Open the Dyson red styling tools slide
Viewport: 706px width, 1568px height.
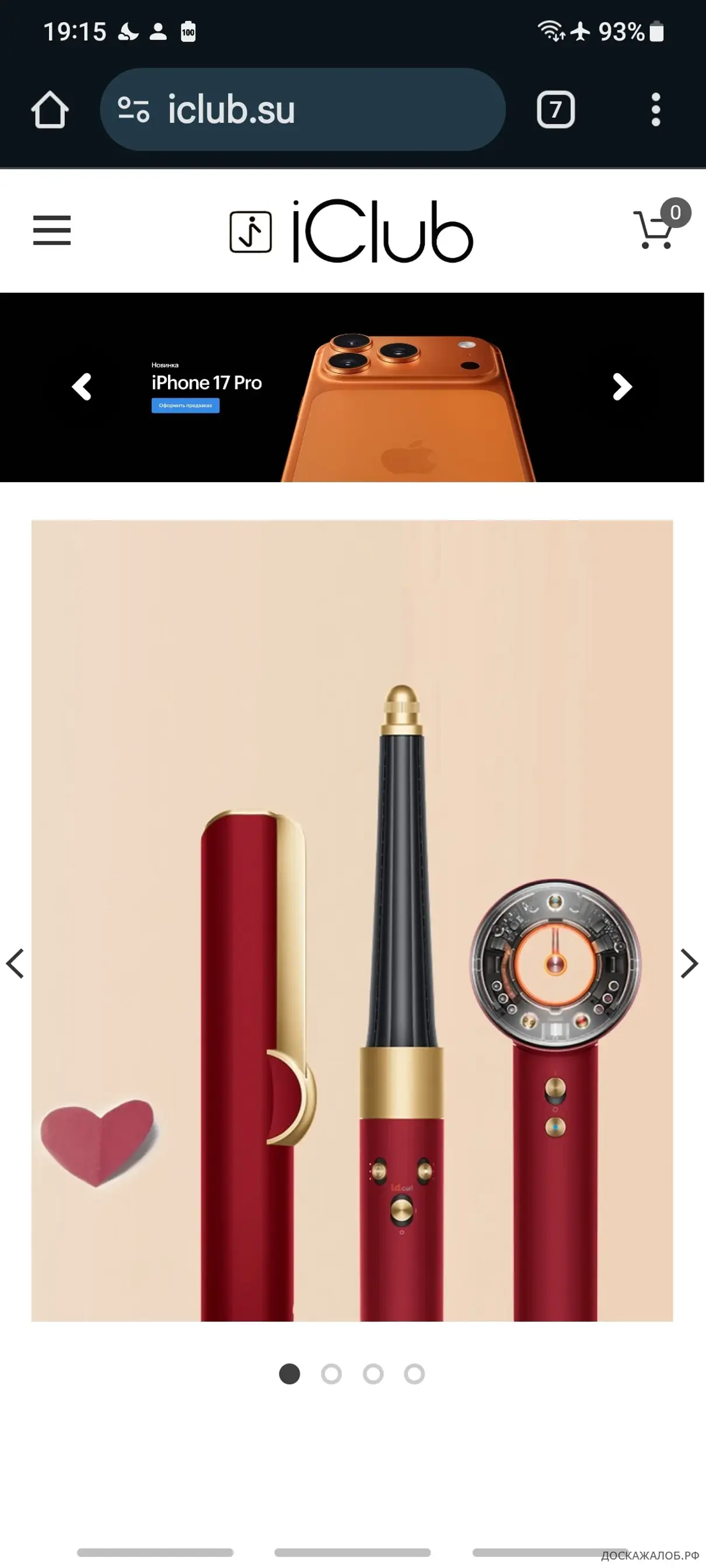(352, 919)
